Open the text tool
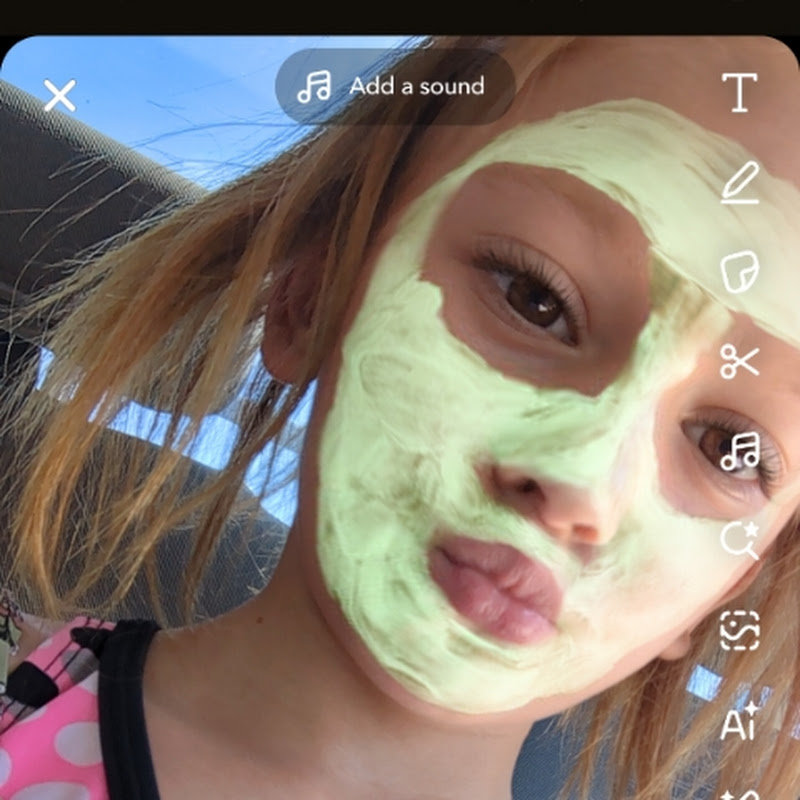 pyautogui.click(x=740, y=92)
